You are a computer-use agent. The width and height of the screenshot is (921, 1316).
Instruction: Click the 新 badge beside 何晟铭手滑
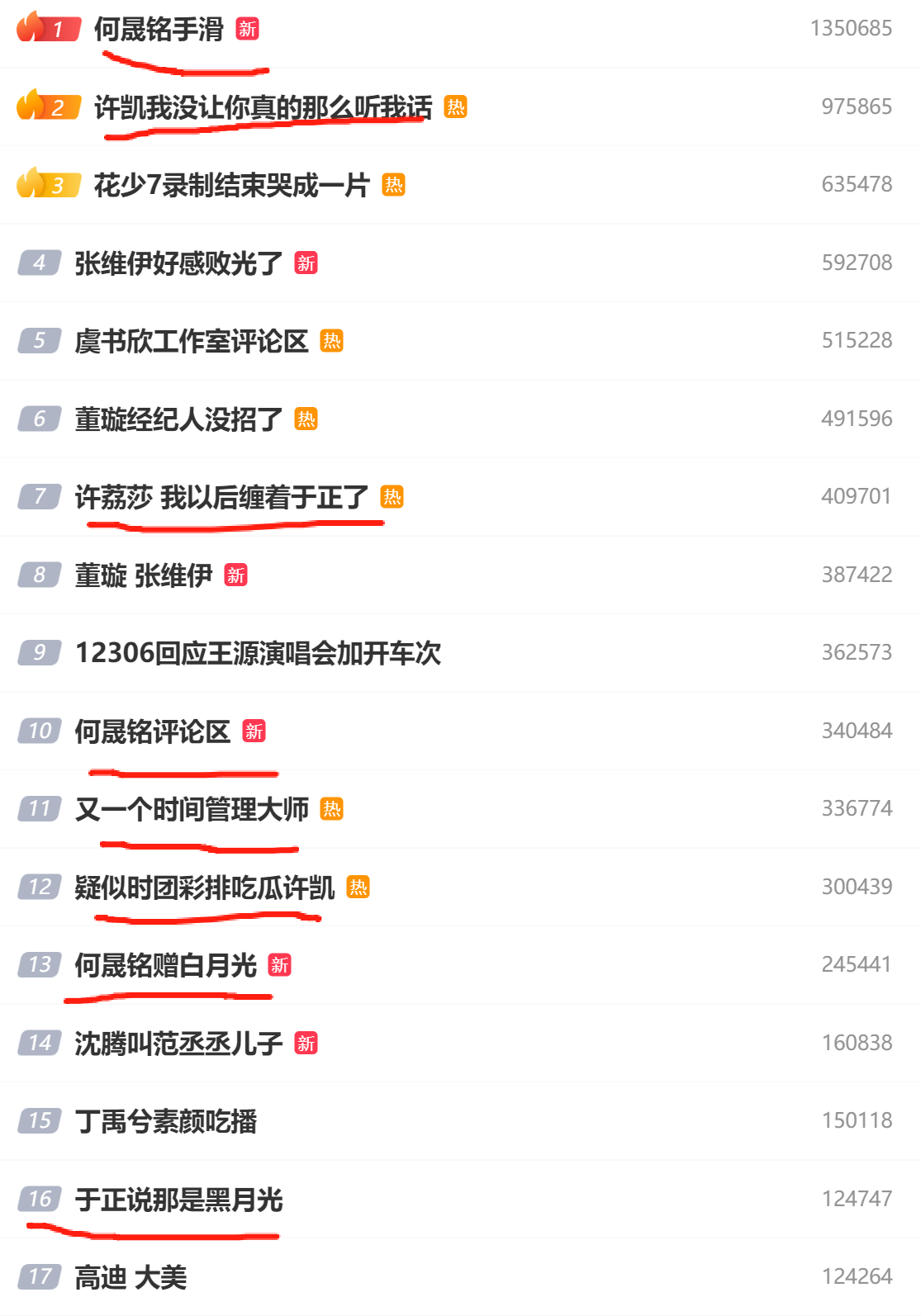[x=247, y=28]
